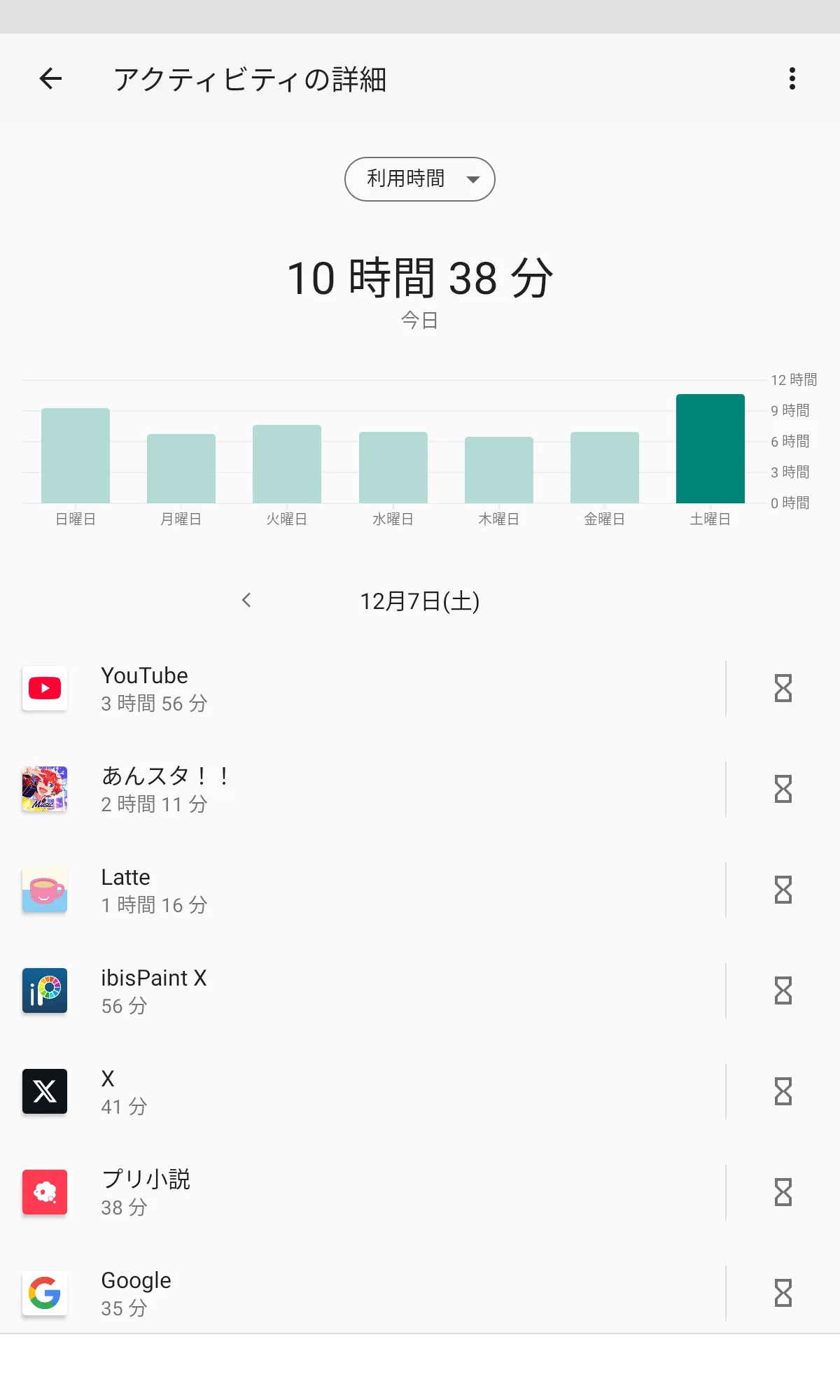Select the 水曜日 bar in chart
This screenshot has width=840, height=1400.
pyautogui.click(x=393, y=467)
